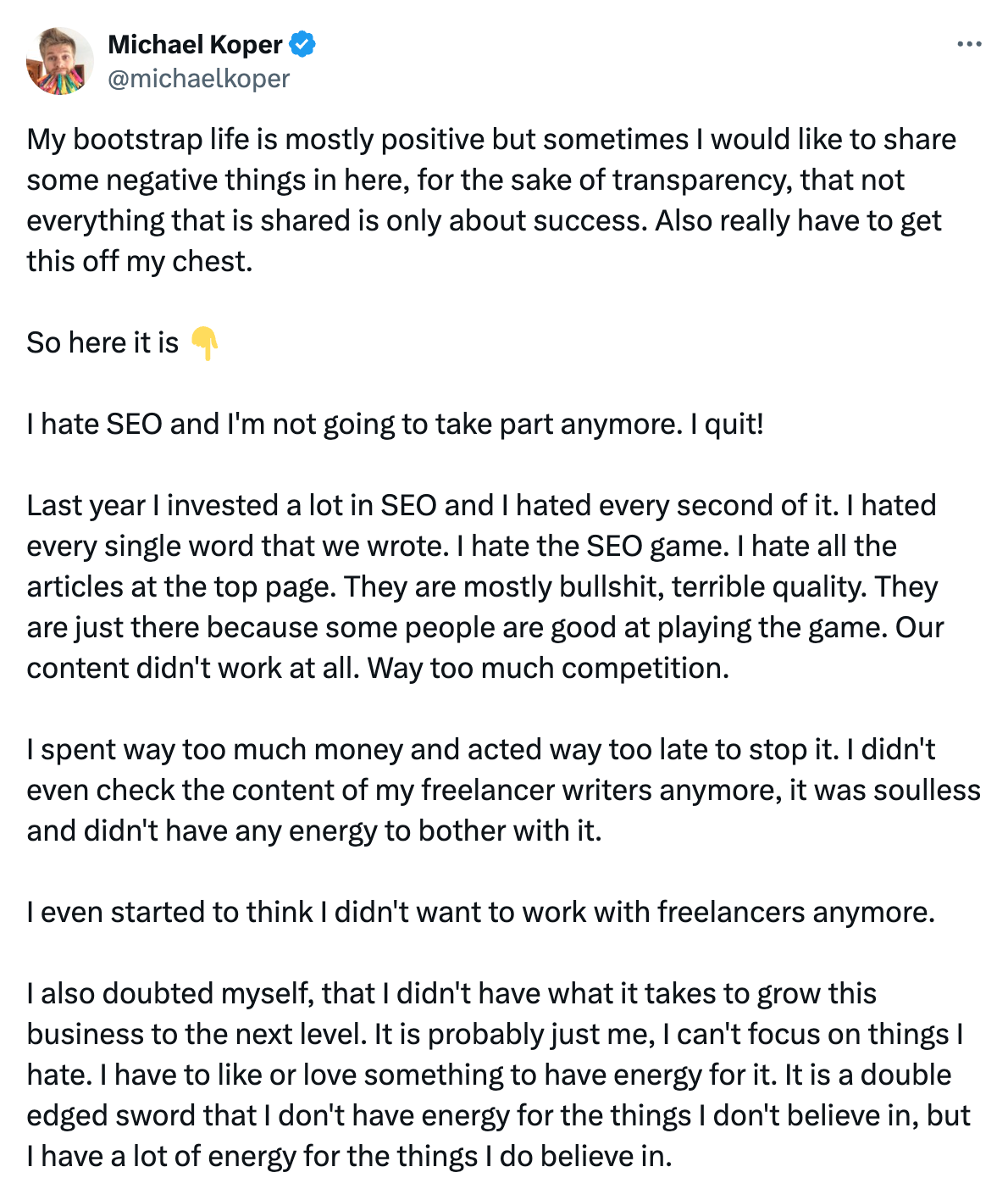Tap the Michael Koper display name
1008x1200 pixels.
tap(195, 44)
